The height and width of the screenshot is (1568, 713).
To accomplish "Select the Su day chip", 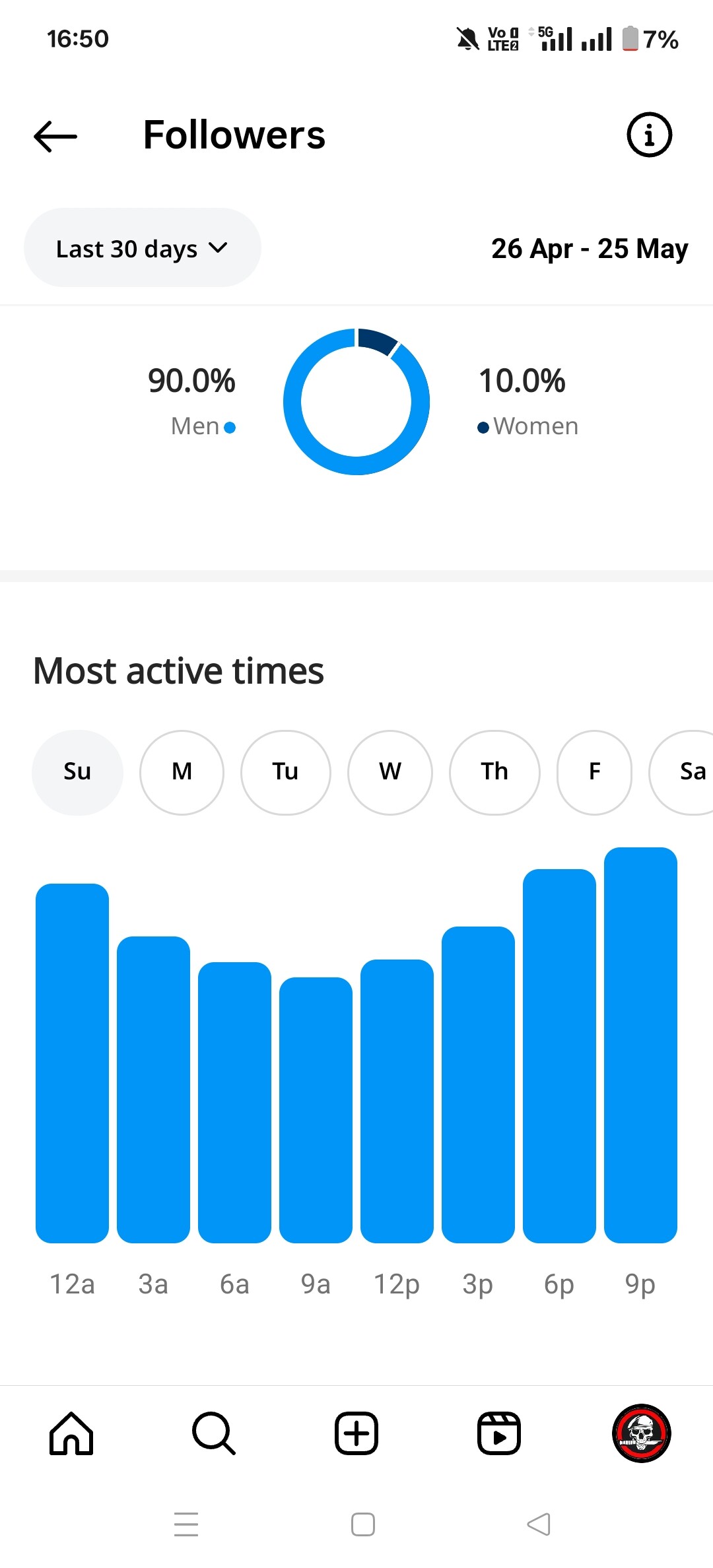I will click(x=77, y=772).
